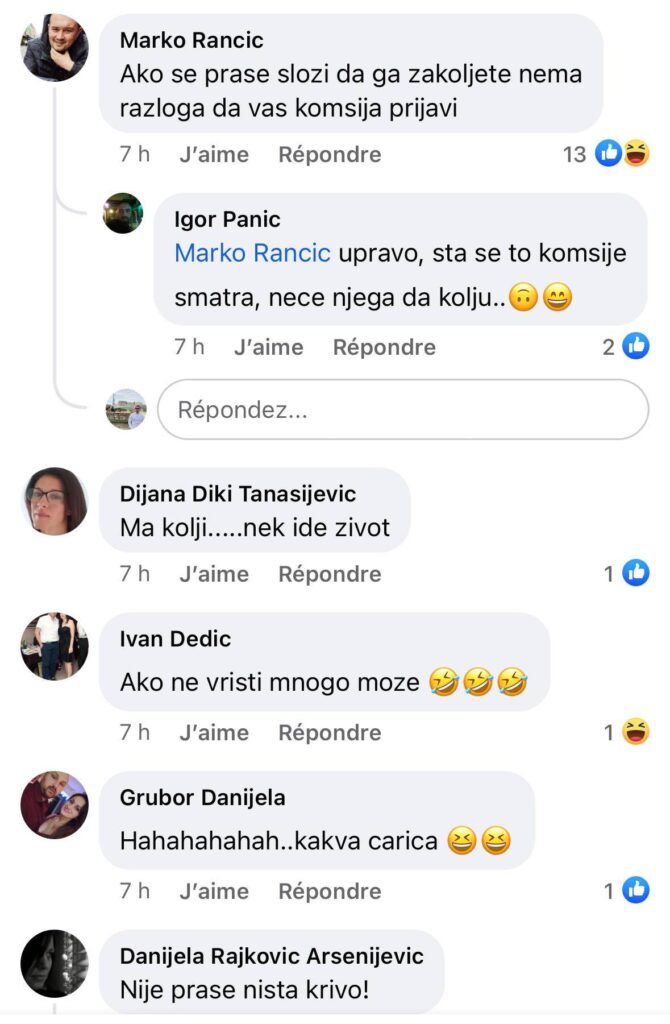670x1024 pixels.
Task: Open Igor Panic's profile name
Action: pyautogui.click(x=227, y=220)
